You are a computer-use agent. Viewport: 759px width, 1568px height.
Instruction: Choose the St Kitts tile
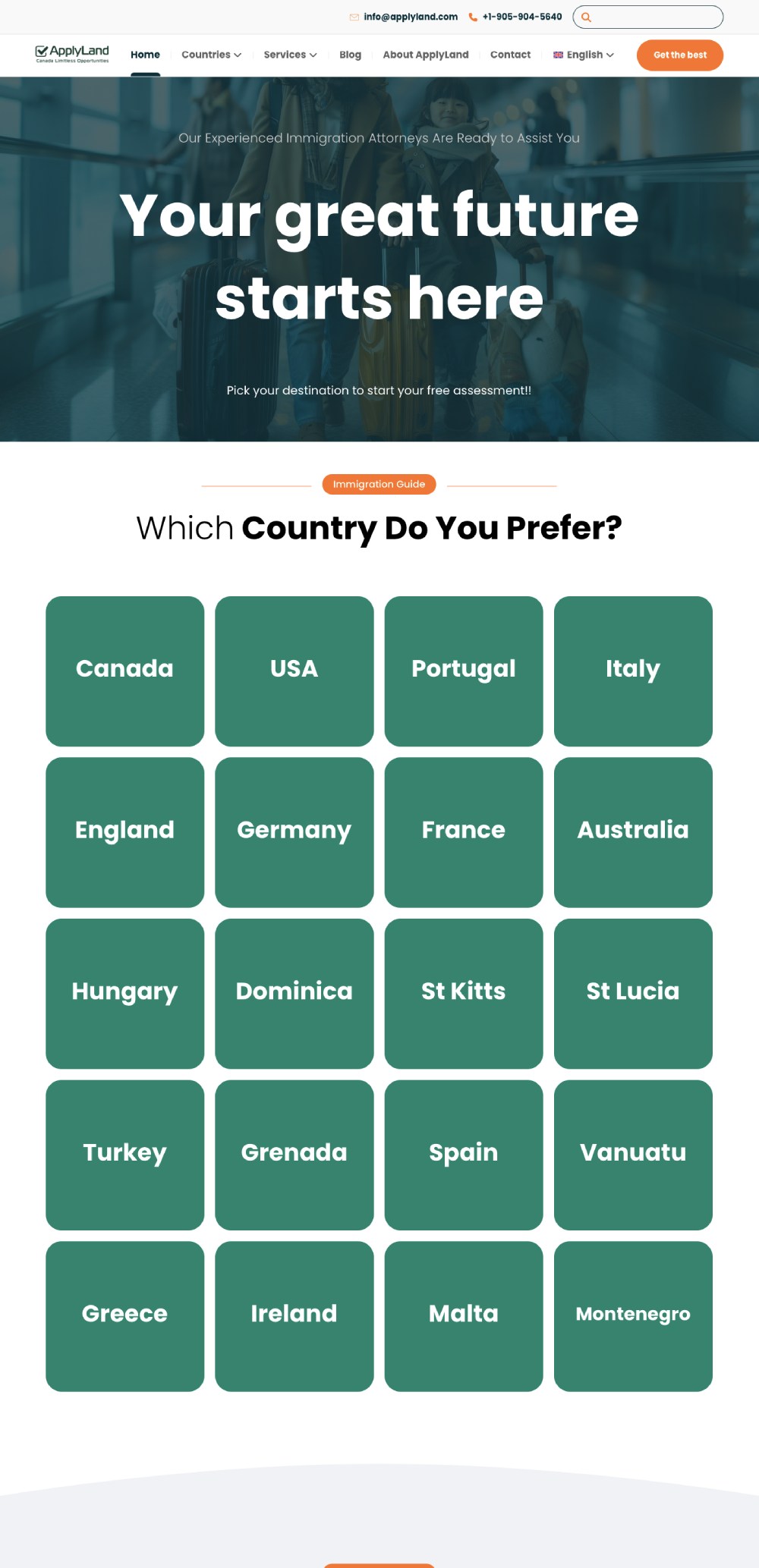point(463,993)
